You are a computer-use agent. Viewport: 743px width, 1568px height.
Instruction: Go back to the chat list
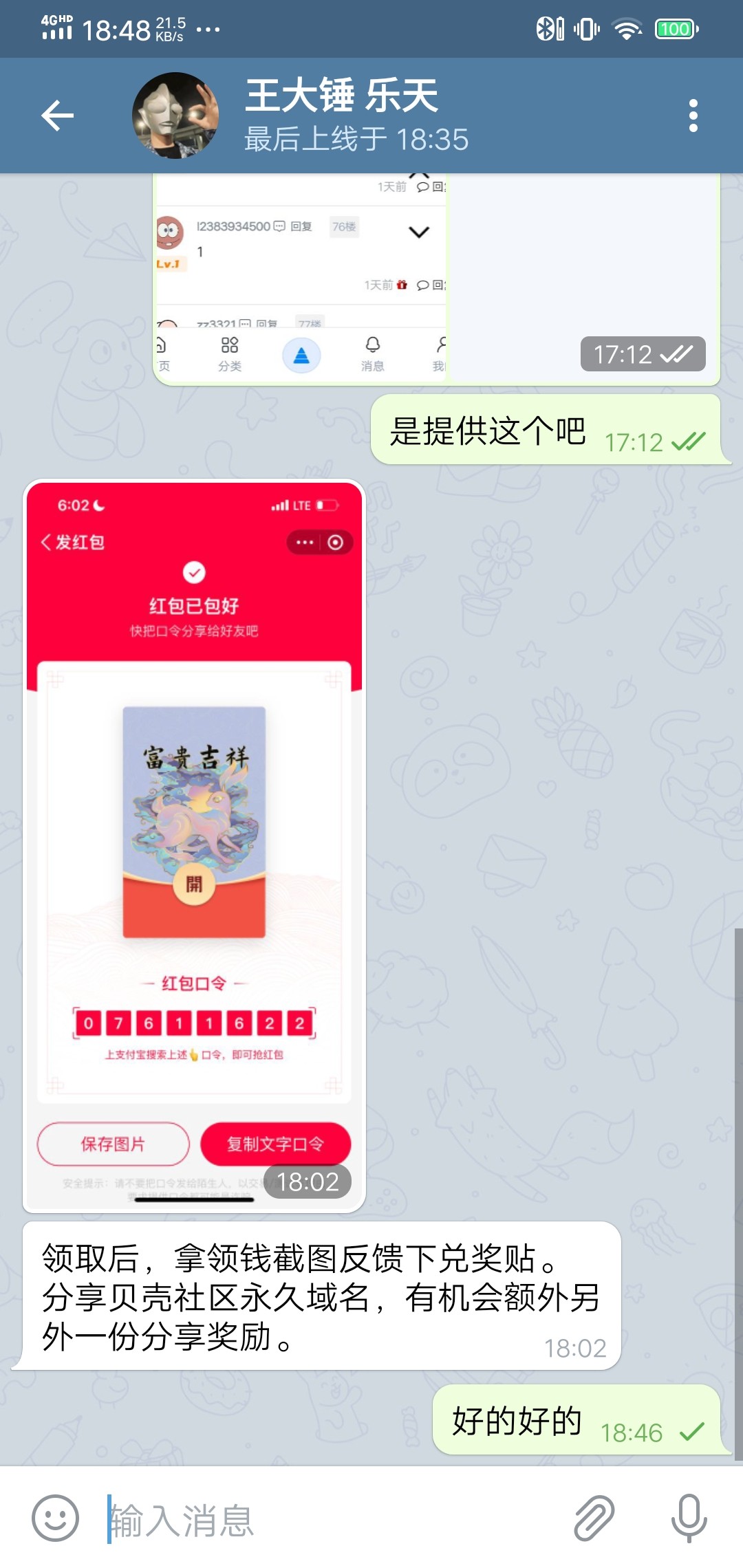click(57, 116)
